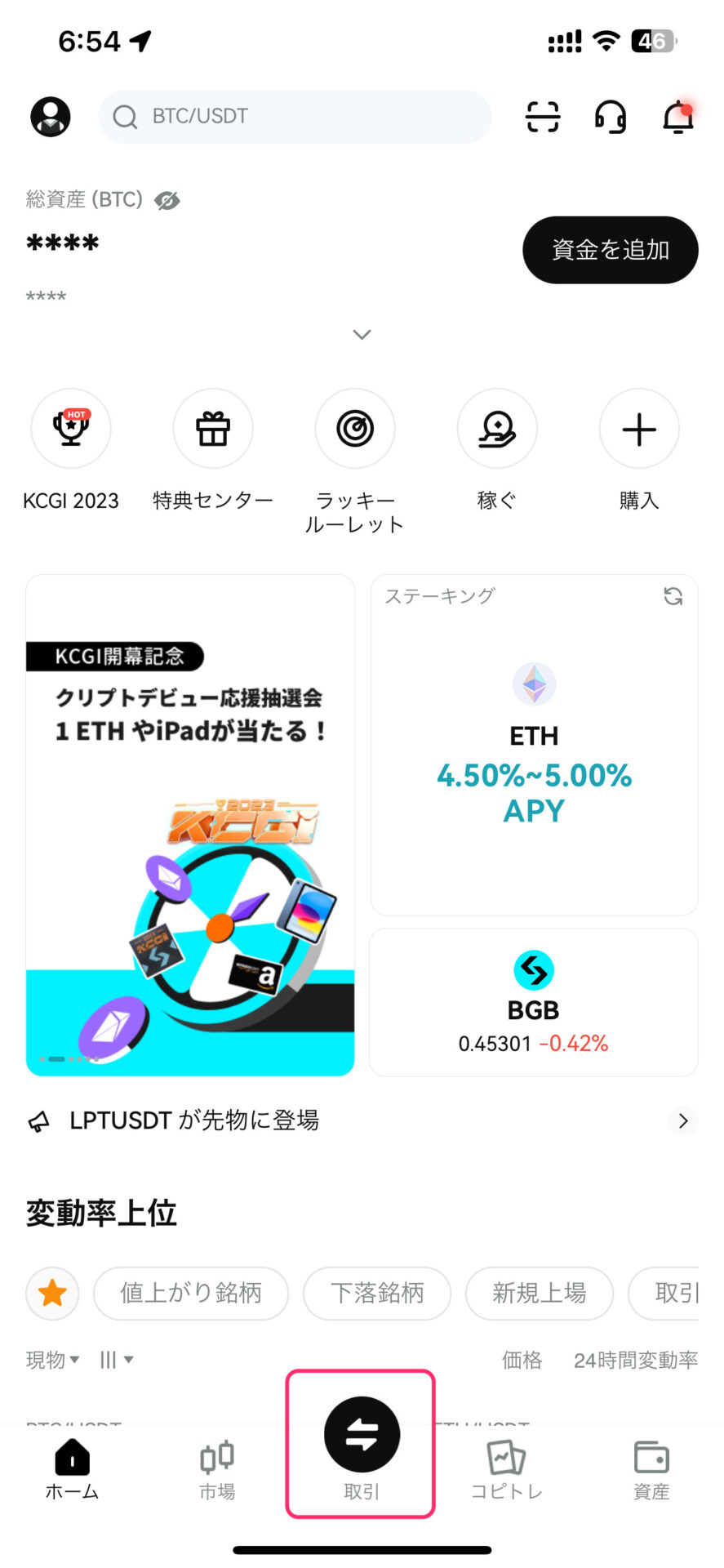Open the notifications bell
Image resolution: width=724 pixels, height=1568 pixels.
click(x=678, y=117)
